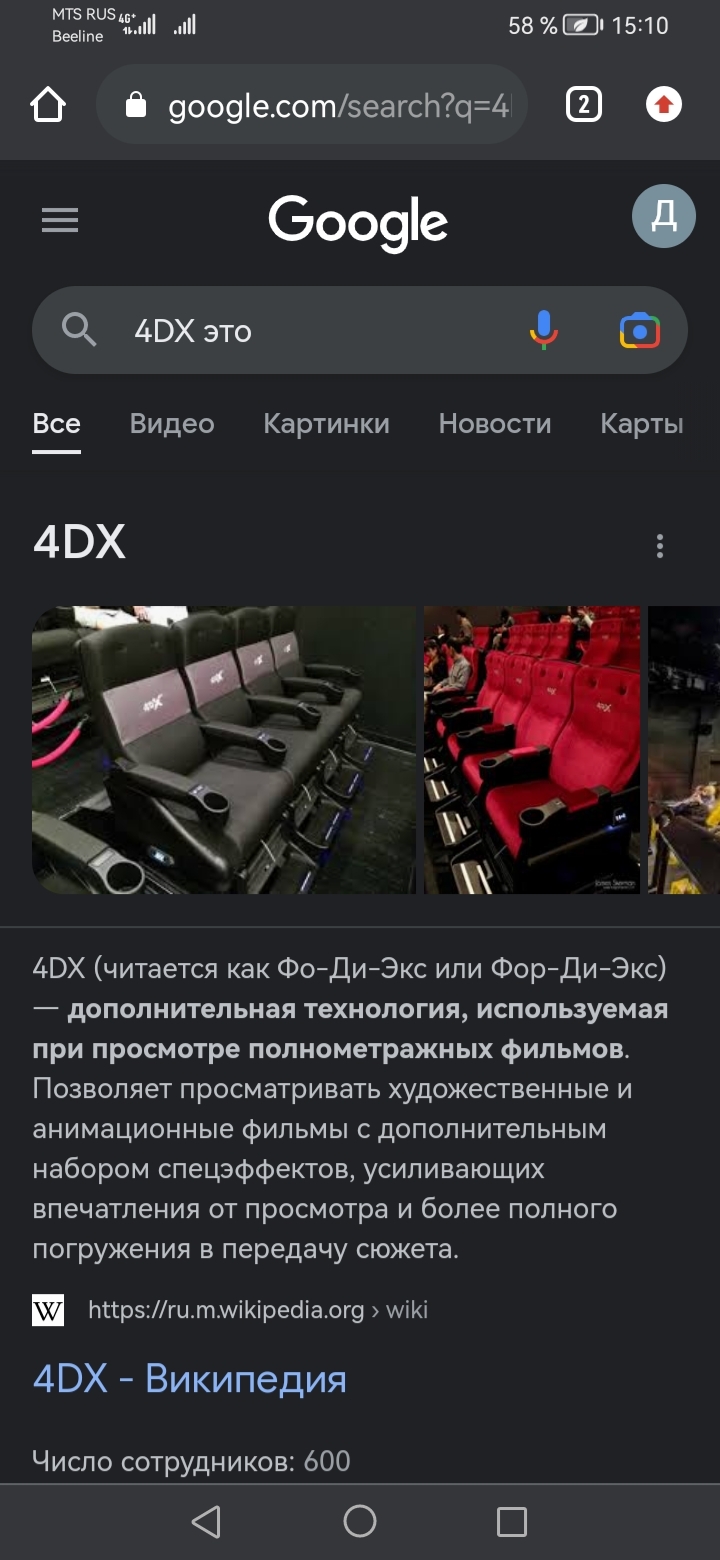Edit the search query '4DX это'
The image size is (720, 1560).
click(x=300, y=330)
